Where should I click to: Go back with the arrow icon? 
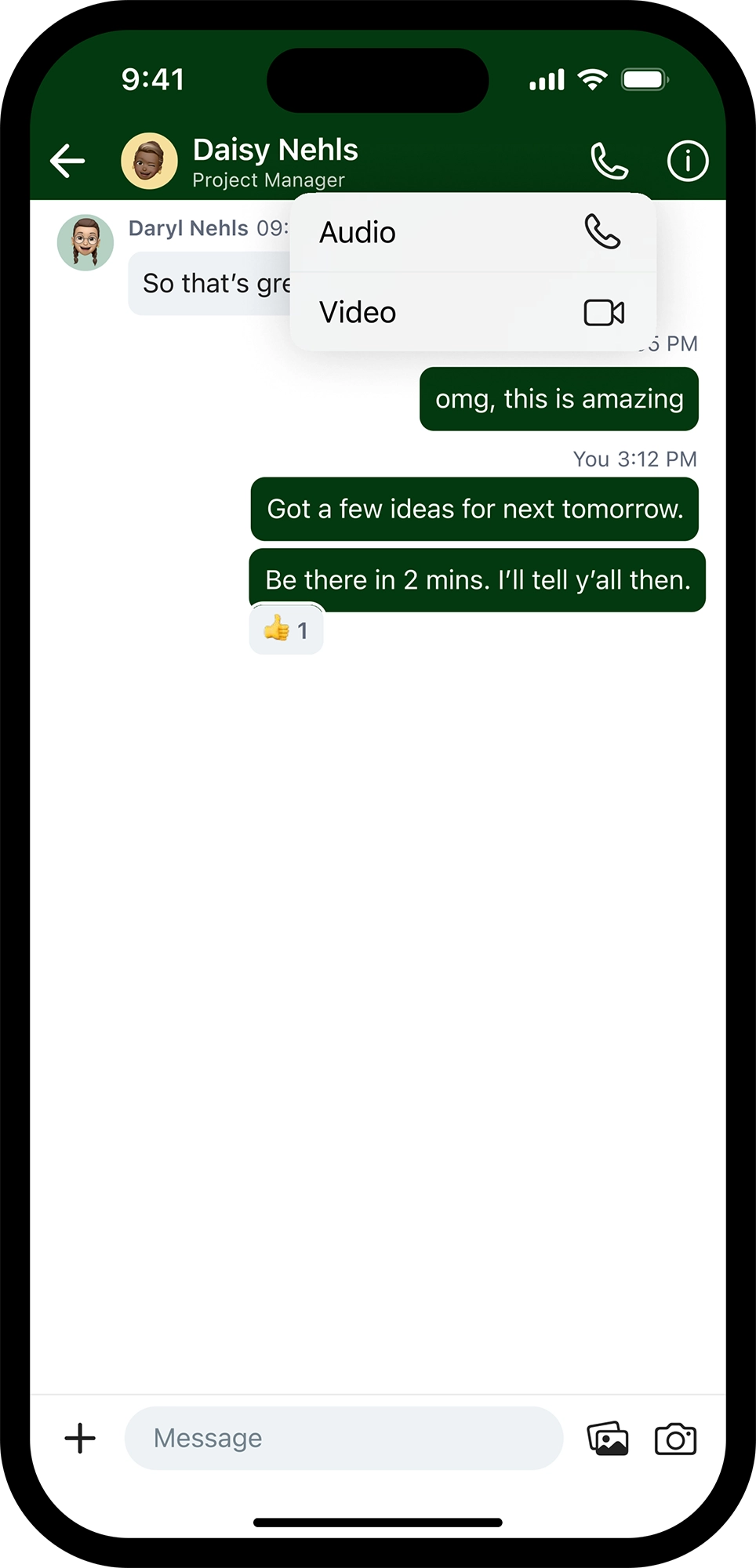[x=67, y=161]
